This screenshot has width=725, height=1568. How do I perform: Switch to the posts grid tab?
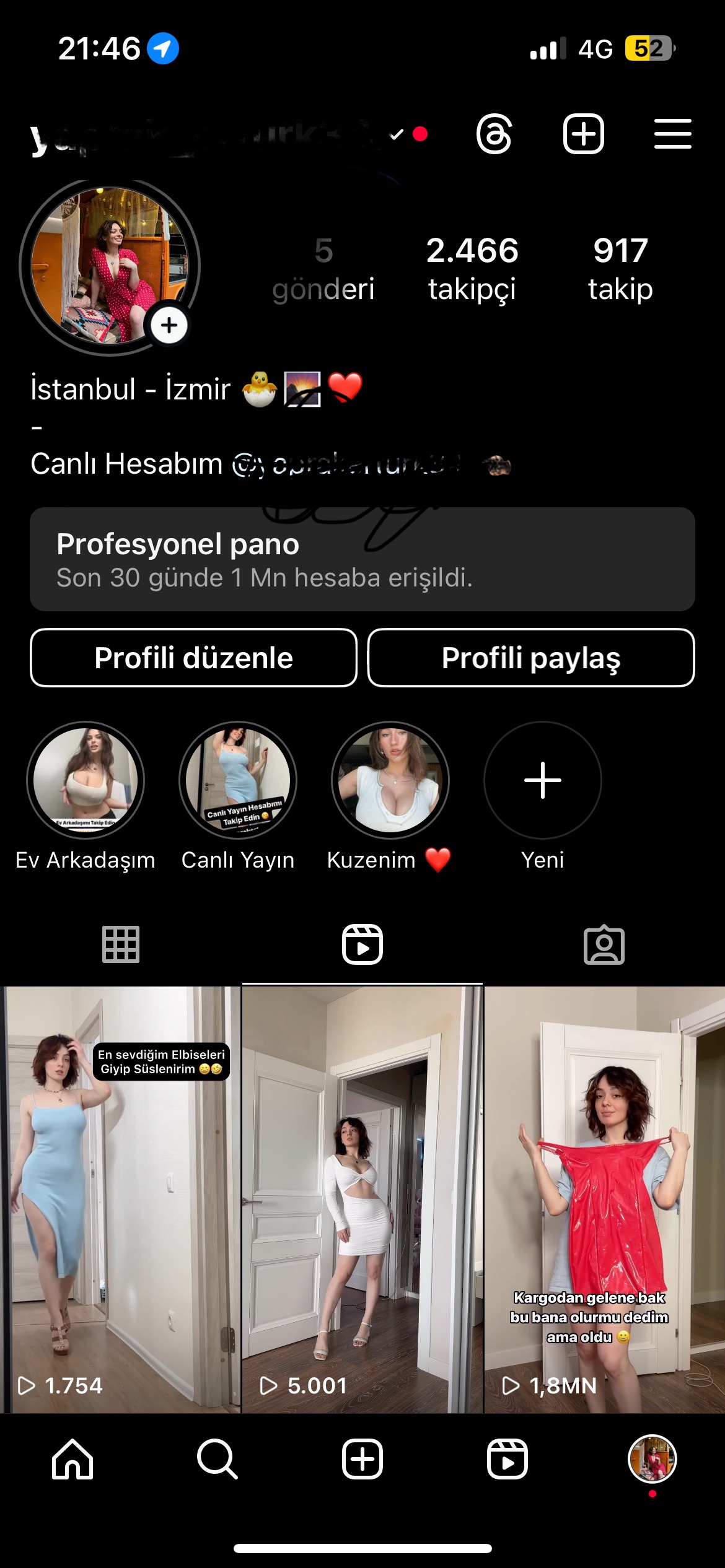pyautogui.click(x=121, y=944)
